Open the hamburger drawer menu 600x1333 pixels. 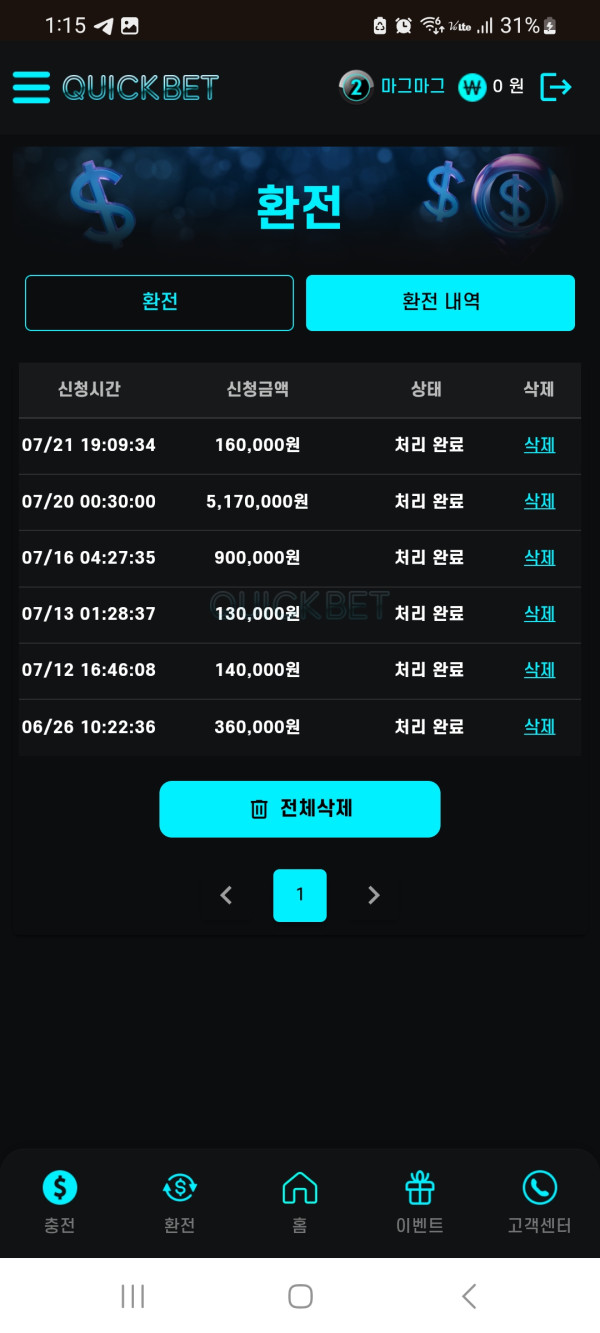tap(31, 87)
